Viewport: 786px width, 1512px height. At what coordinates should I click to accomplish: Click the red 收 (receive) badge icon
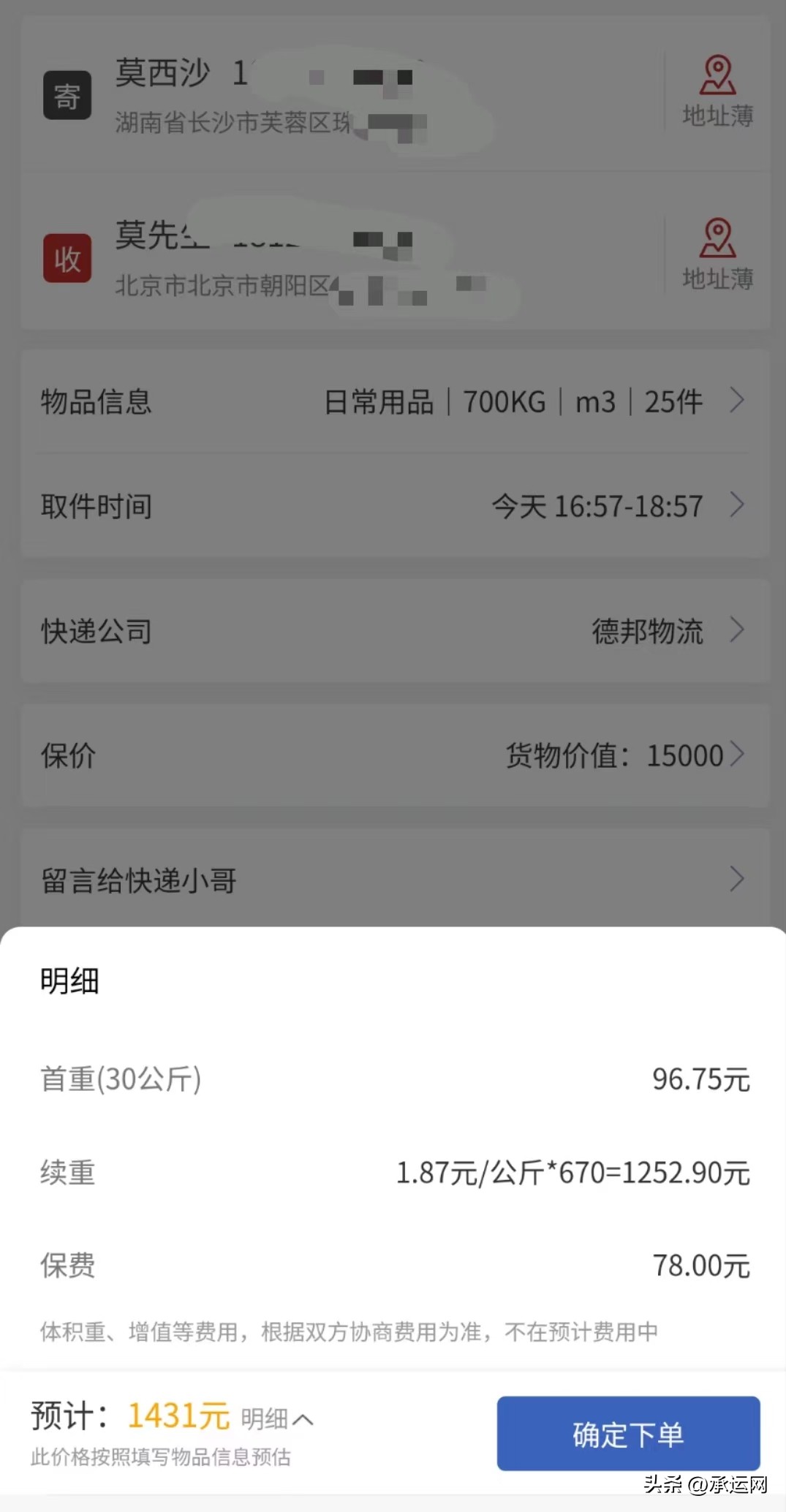pos(67,257)
